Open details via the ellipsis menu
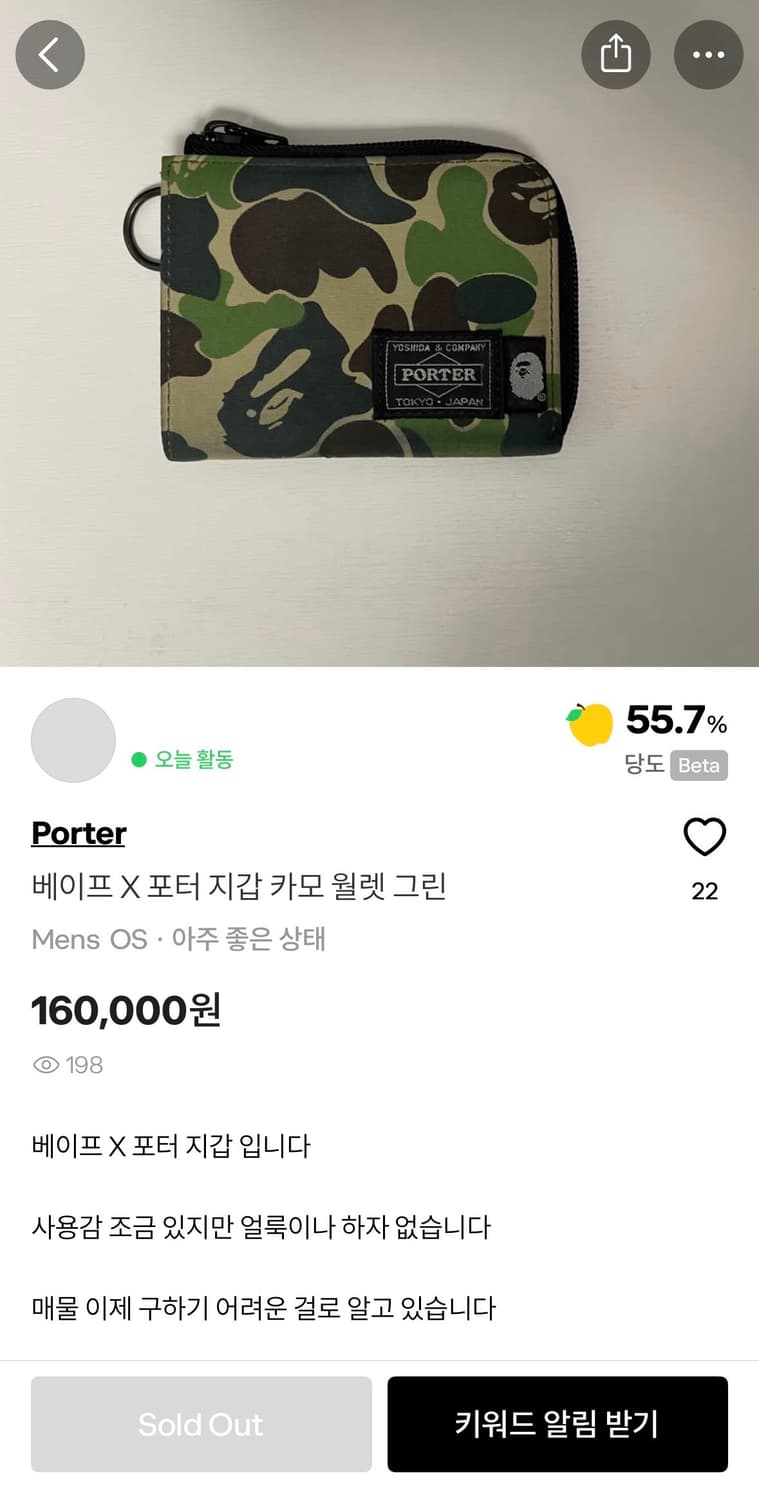The image size is (759, 1500). (708, 55)
